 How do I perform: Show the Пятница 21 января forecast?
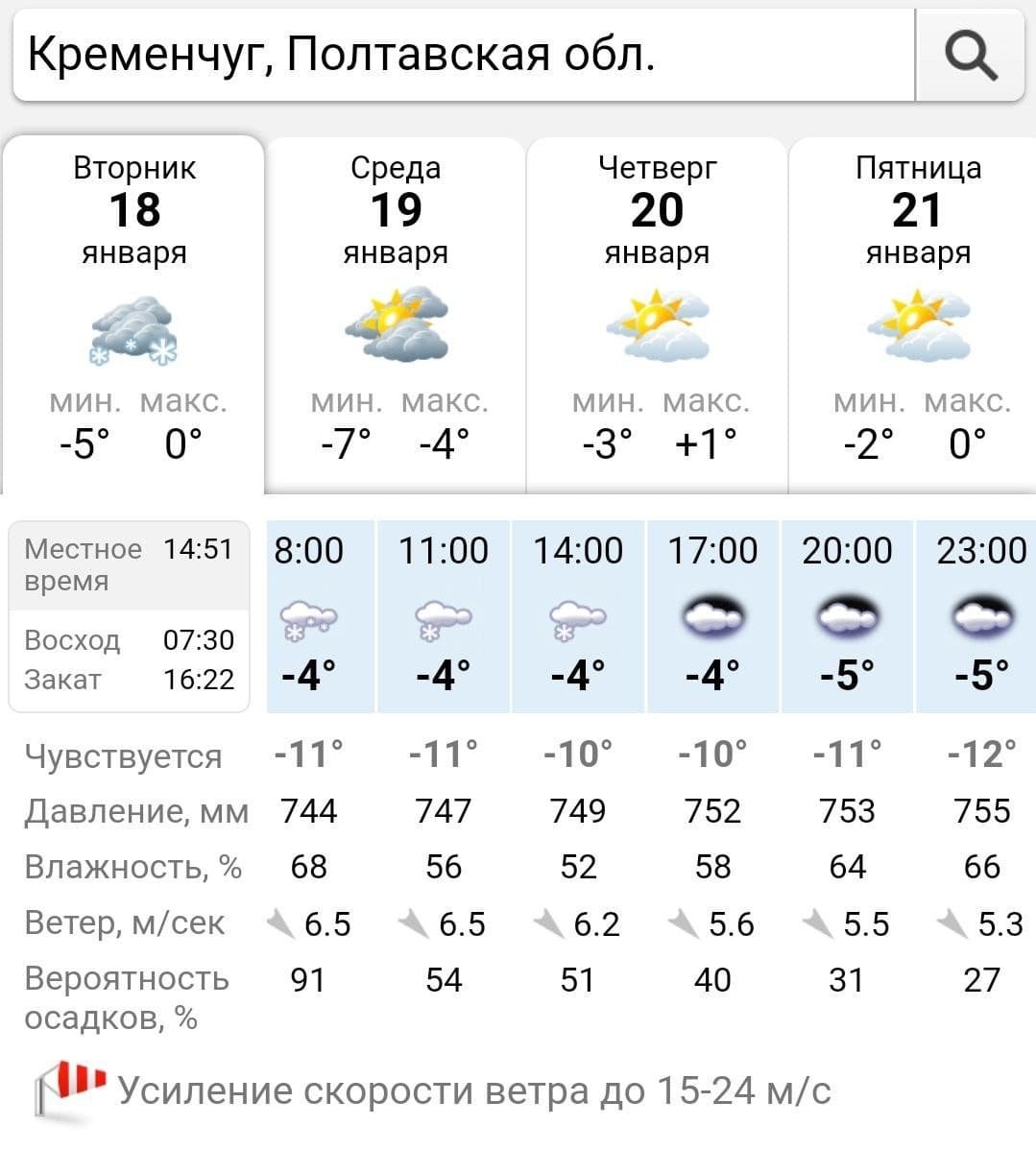(918, 312)
